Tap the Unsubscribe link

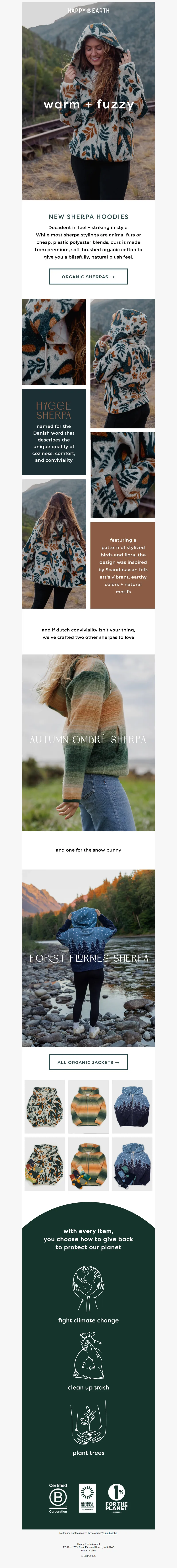[110, 1533]
